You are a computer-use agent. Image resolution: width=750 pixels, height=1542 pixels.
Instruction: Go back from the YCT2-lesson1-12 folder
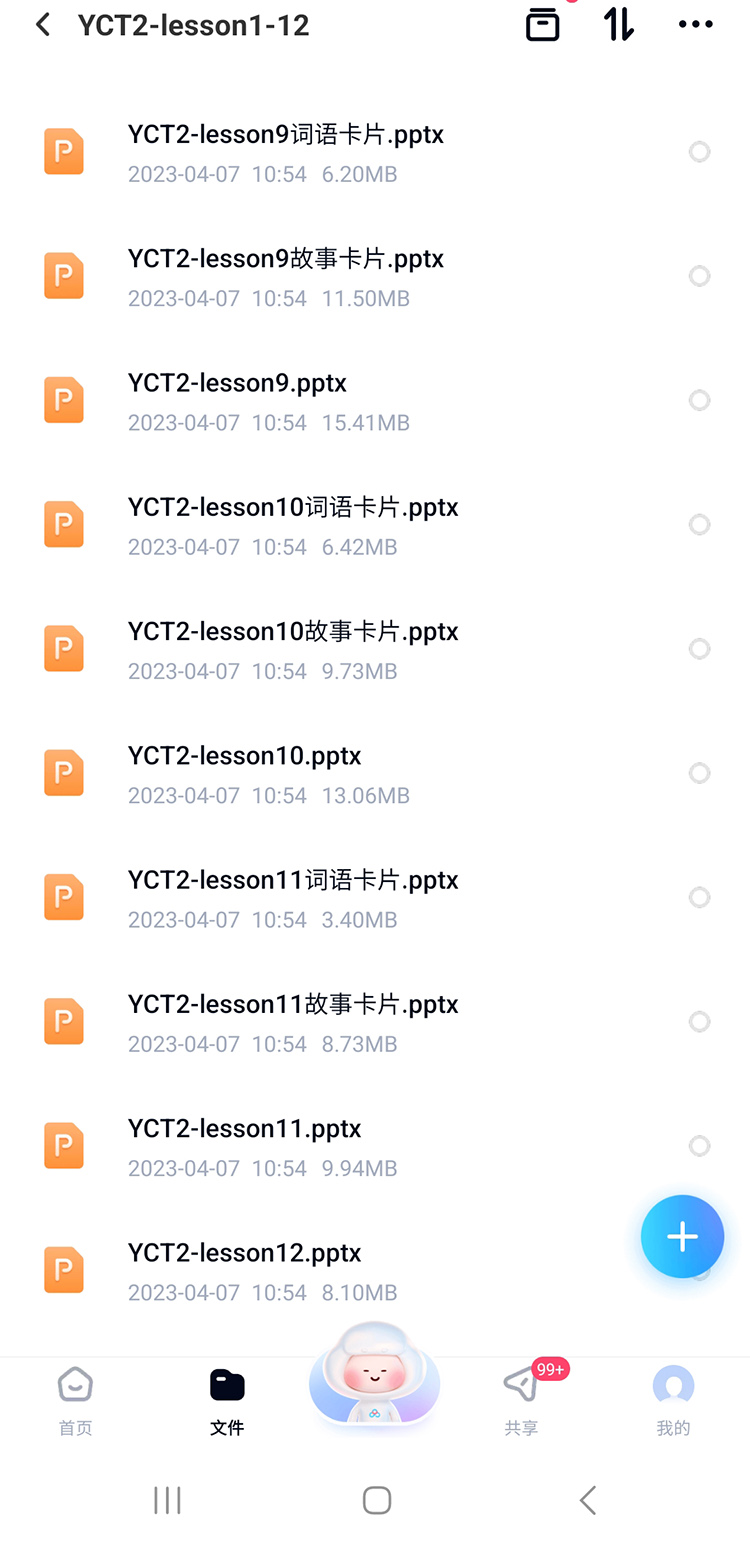click(x=43, y=25)
